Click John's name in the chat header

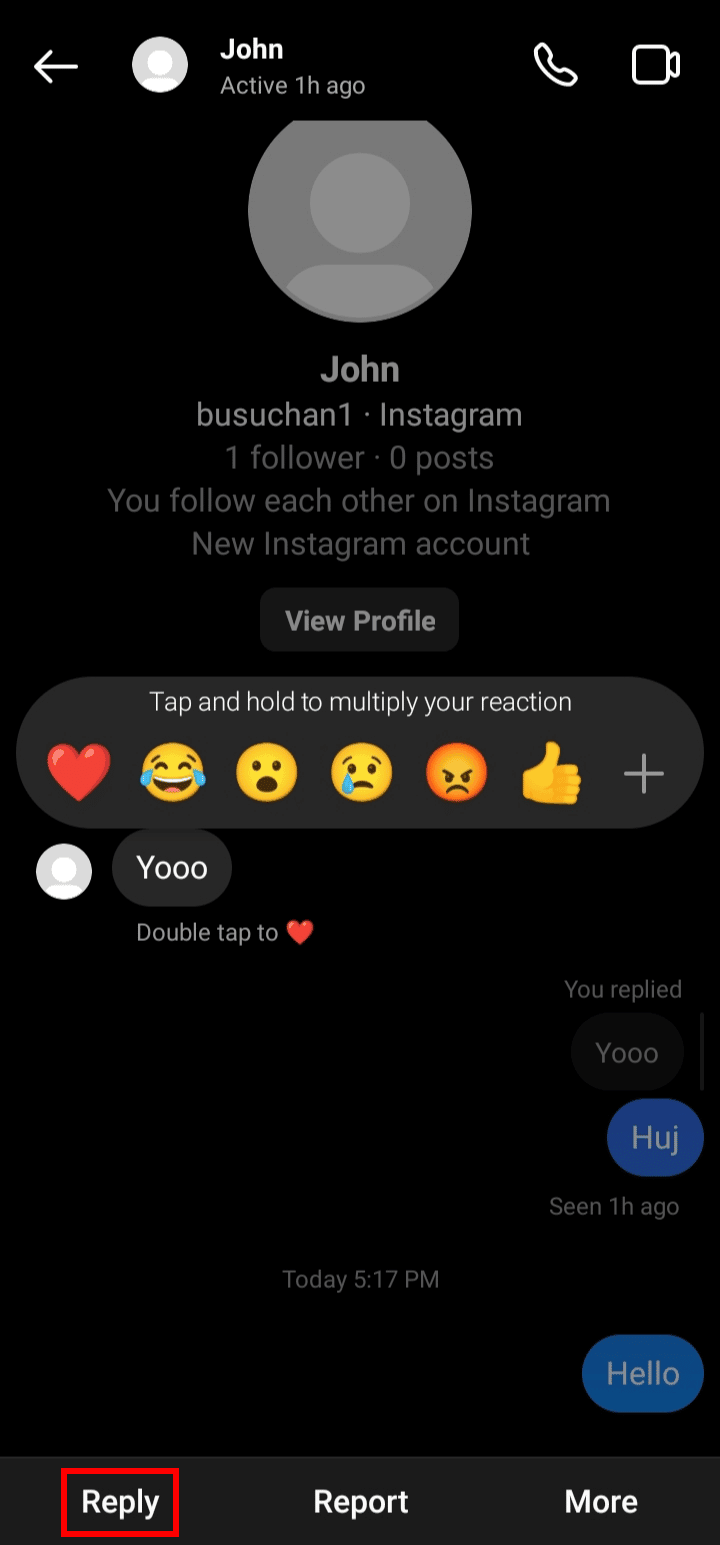tap(252, 49)
